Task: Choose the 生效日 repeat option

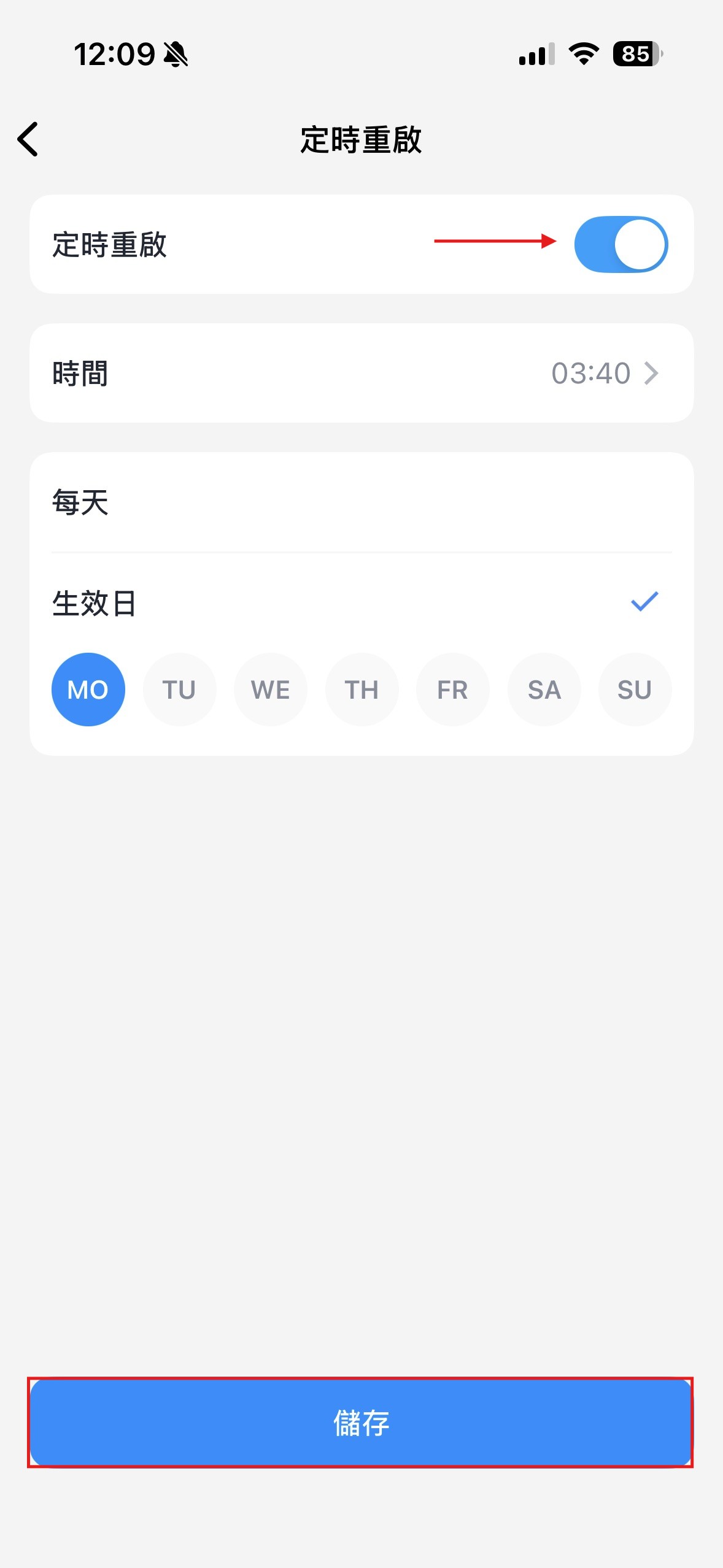Action: (x=361, y=602)
